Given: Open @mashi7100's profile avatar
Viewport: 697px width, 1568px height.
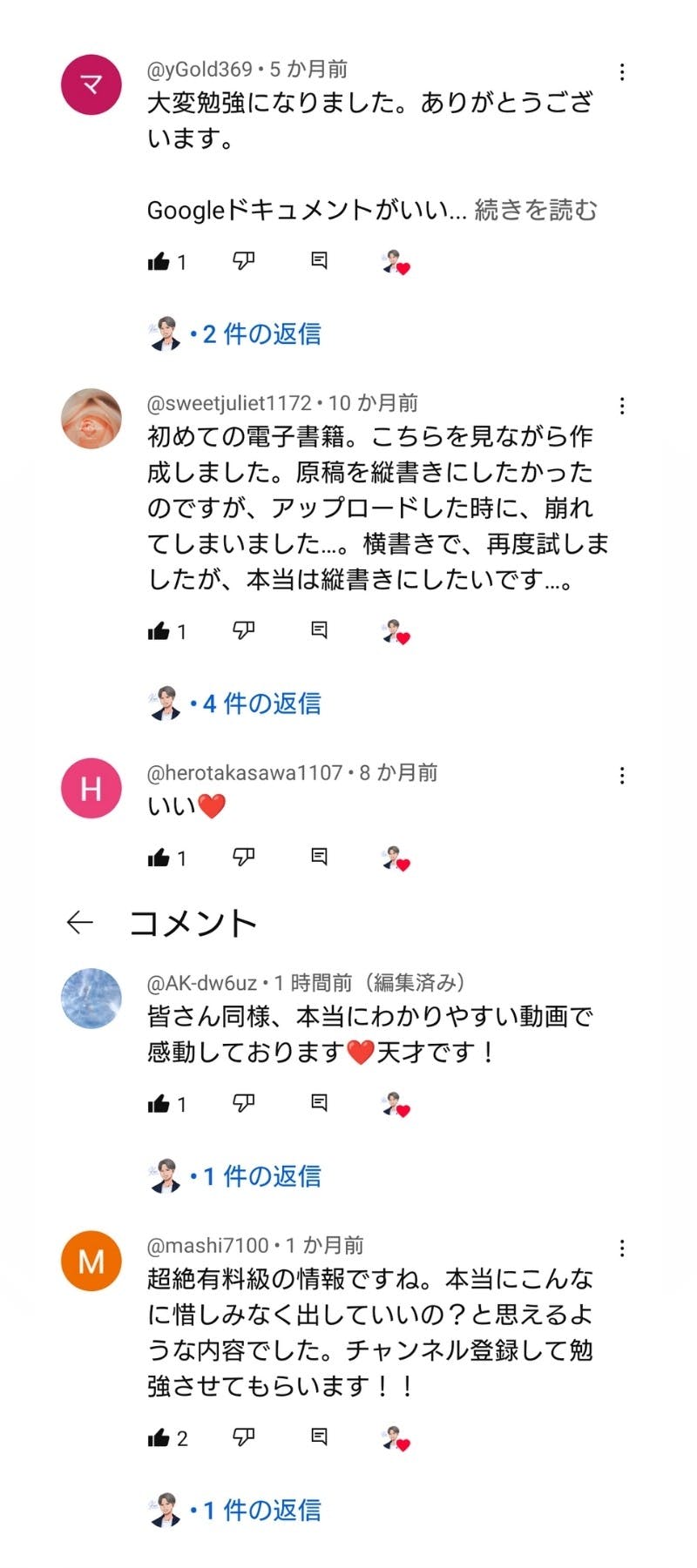Looking at the screenshot, I should coord(91,1262).
